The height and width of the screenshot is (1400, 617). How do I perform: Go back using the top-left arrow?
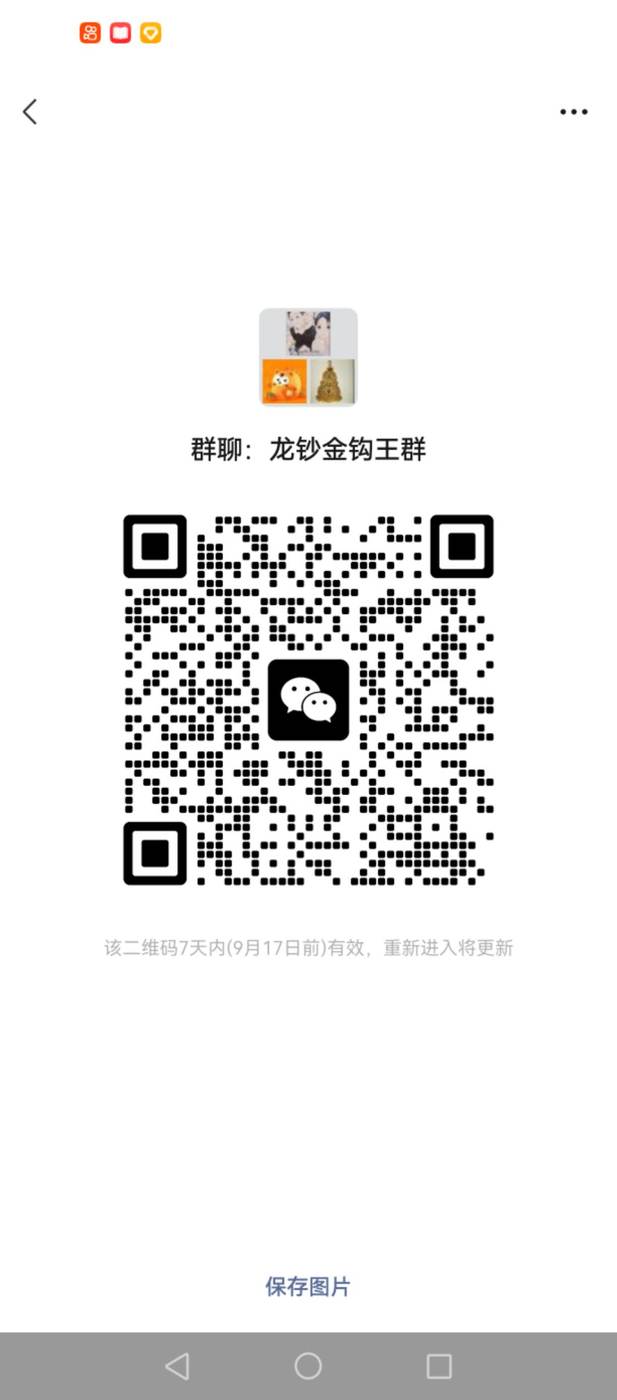tap(30, 112)
